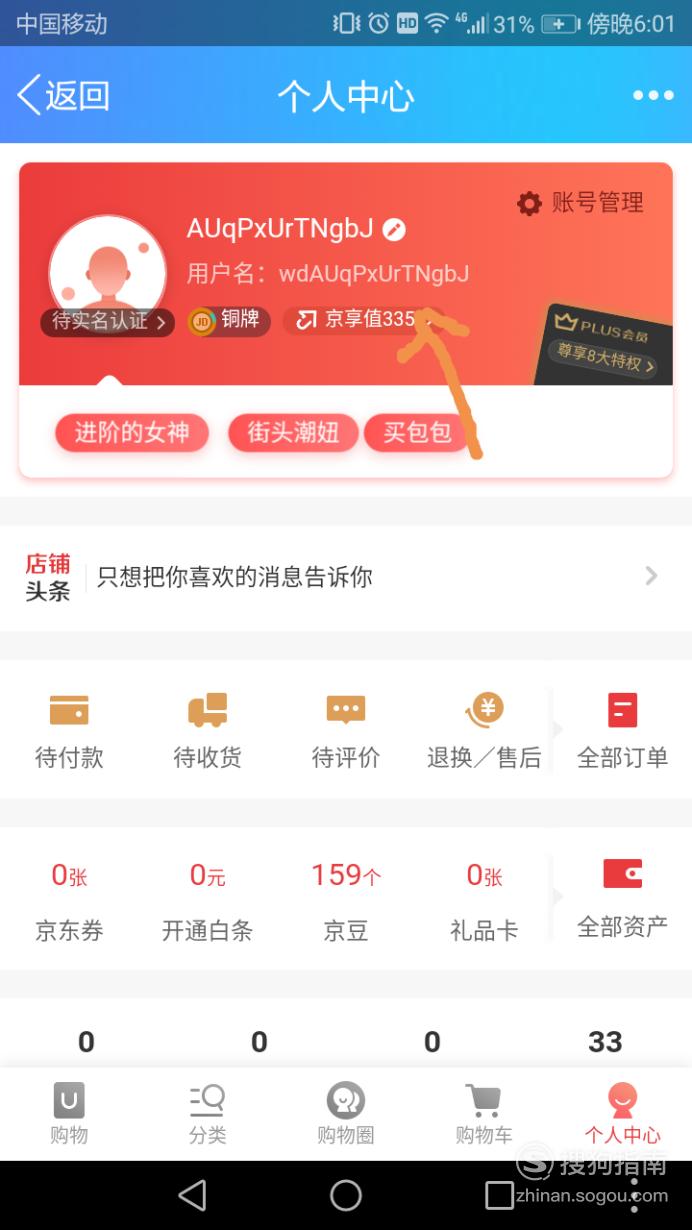
Task: Open 全部订单 list
Action: tap(622, 730)
